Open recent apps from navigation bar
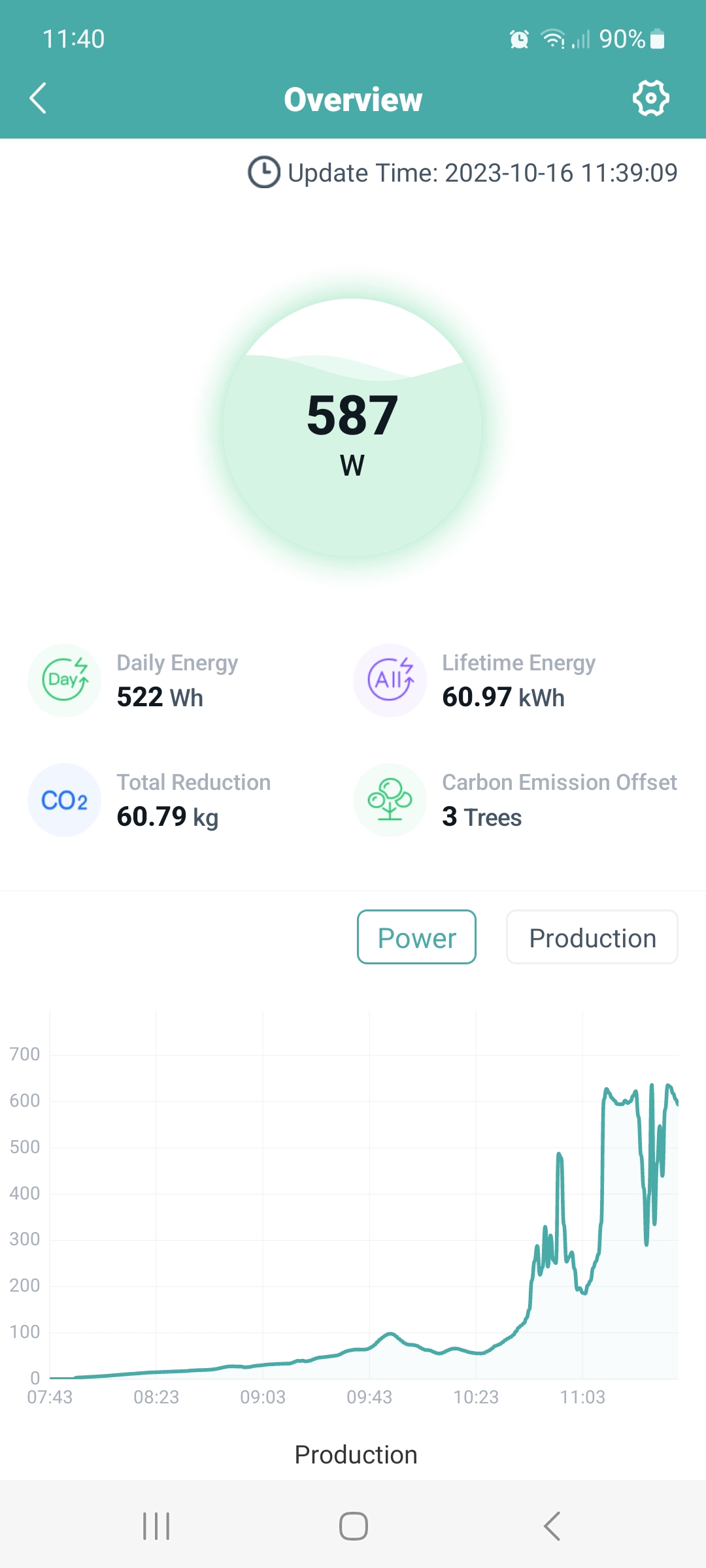 point(156,1526)
